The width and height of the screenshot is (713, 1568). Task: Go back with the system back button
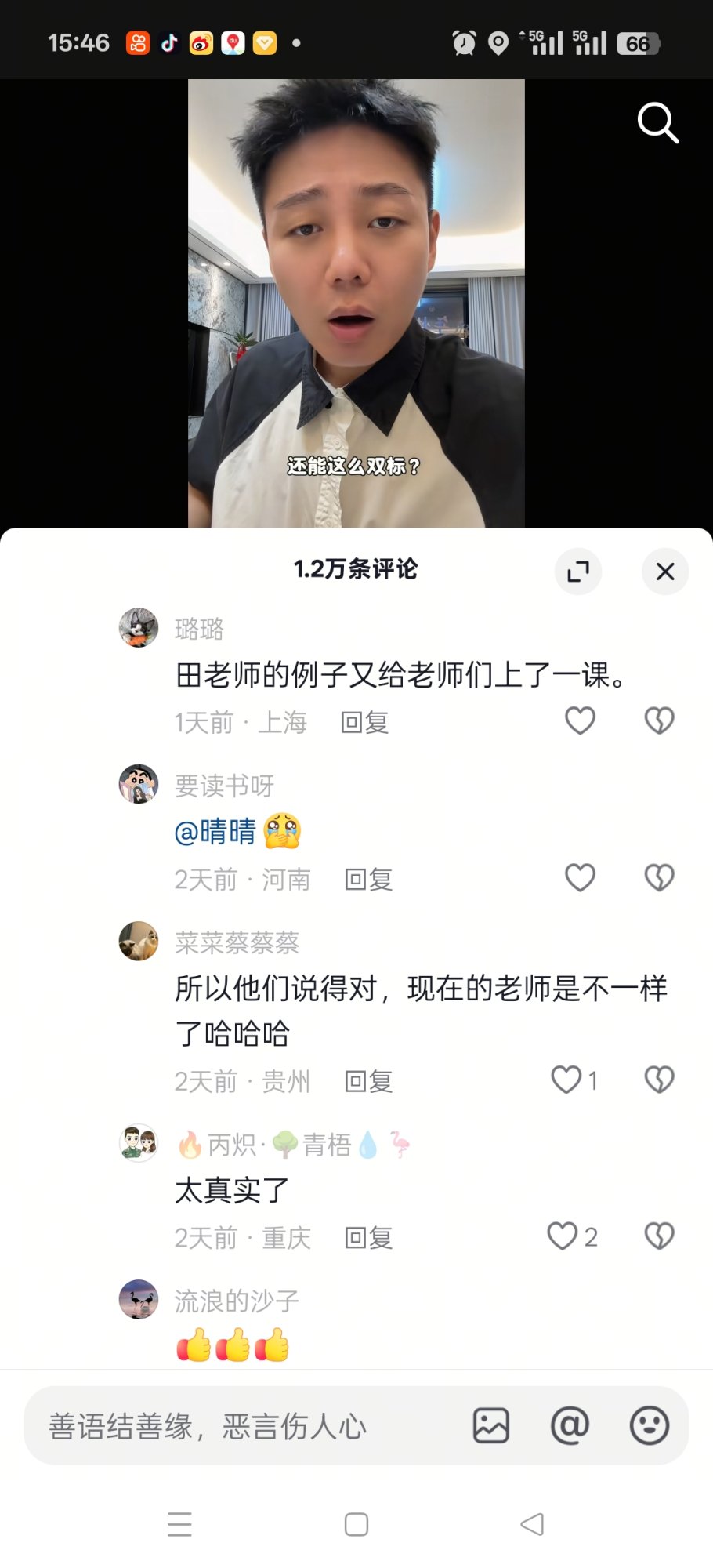point(532,1524)
